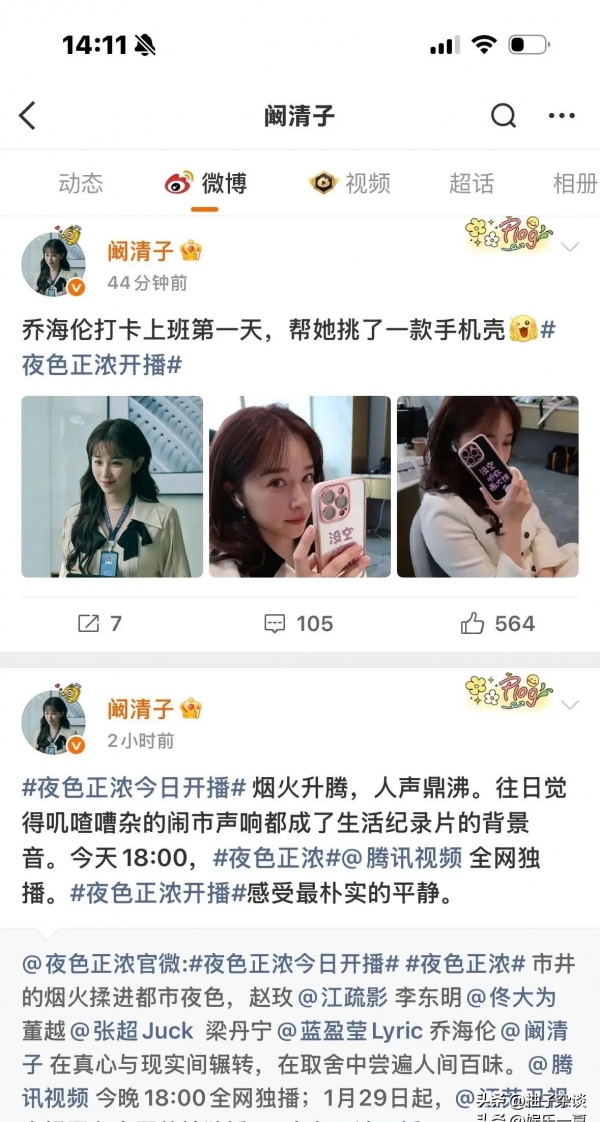The height and width of the screenshot is (1122, 600).
Task: Switch to the 视频 tab
Action: coord(350,183)
